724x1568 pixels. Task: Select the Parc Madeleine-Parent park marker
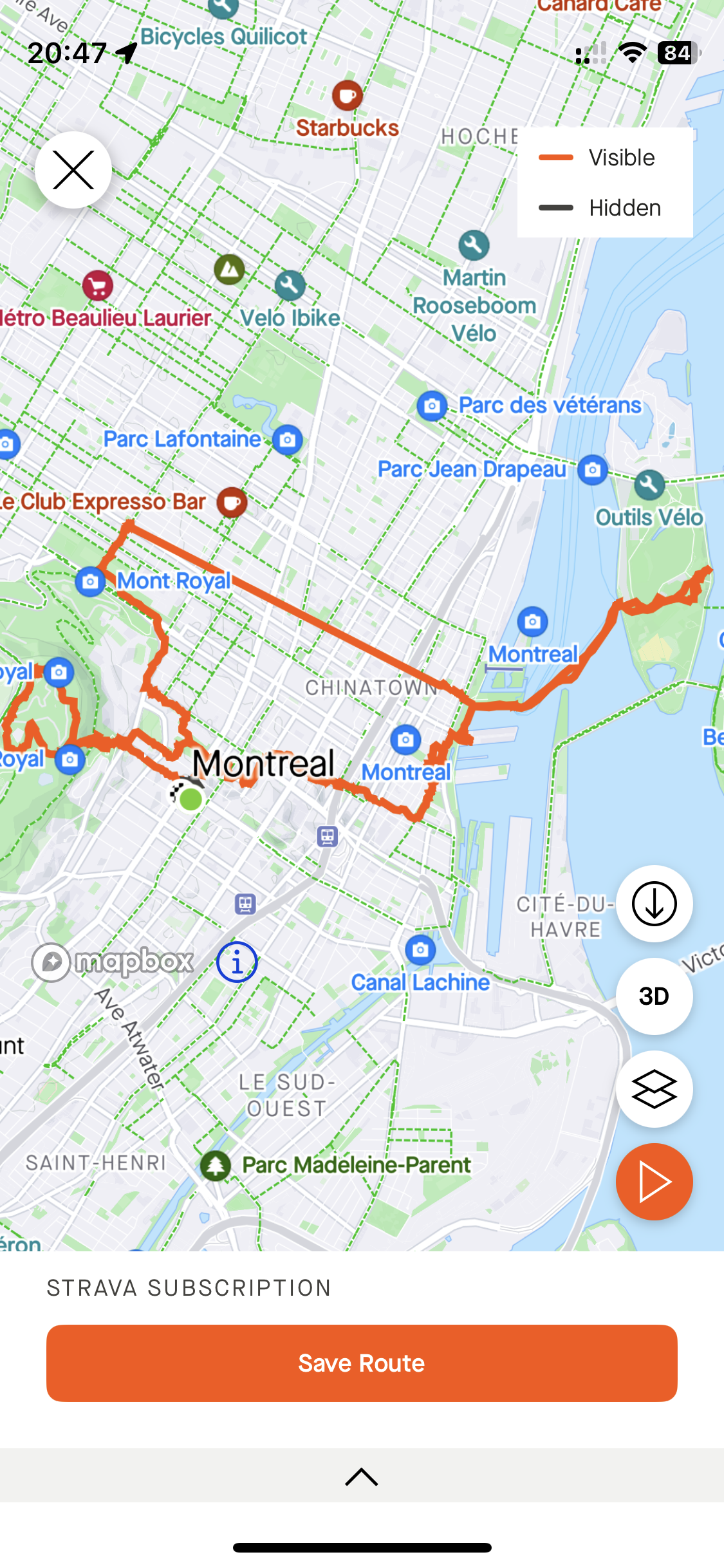coord(216,1165)
